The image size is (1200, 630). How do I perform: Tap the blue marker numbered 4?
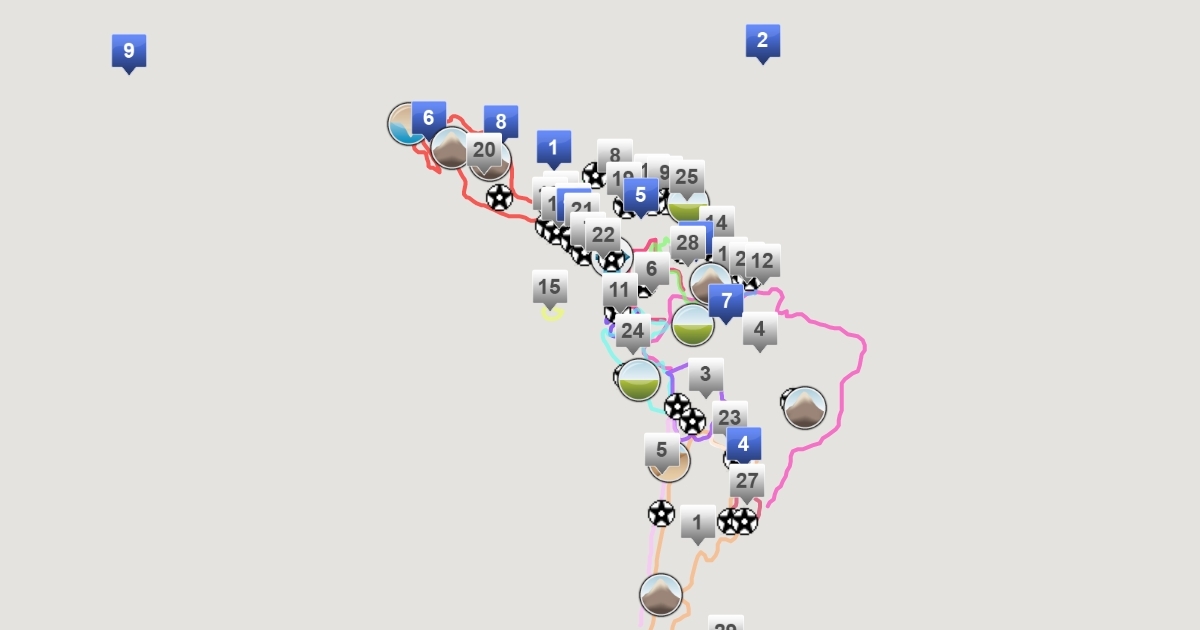[743, 444]
